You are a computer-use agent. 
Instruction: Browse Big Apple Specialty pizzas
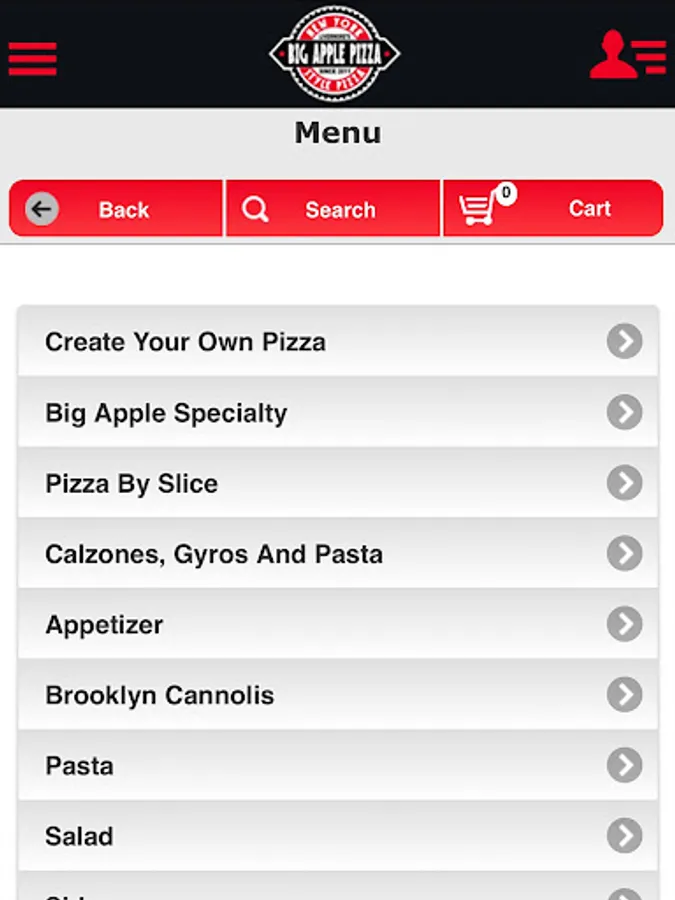pos(338,413)
